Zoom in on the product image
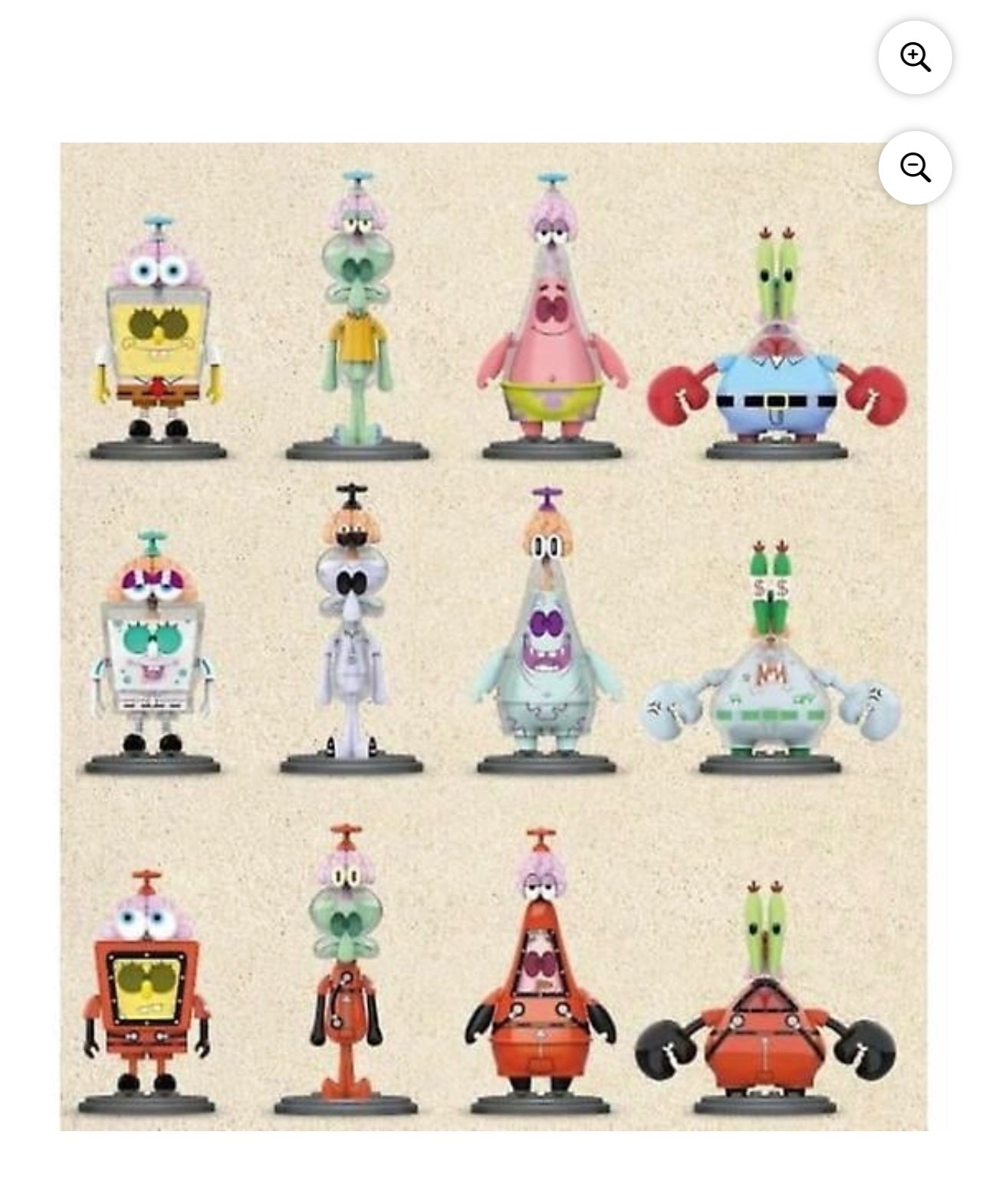This screenshot has height=1204, width=989. click(x=915, y=57)
